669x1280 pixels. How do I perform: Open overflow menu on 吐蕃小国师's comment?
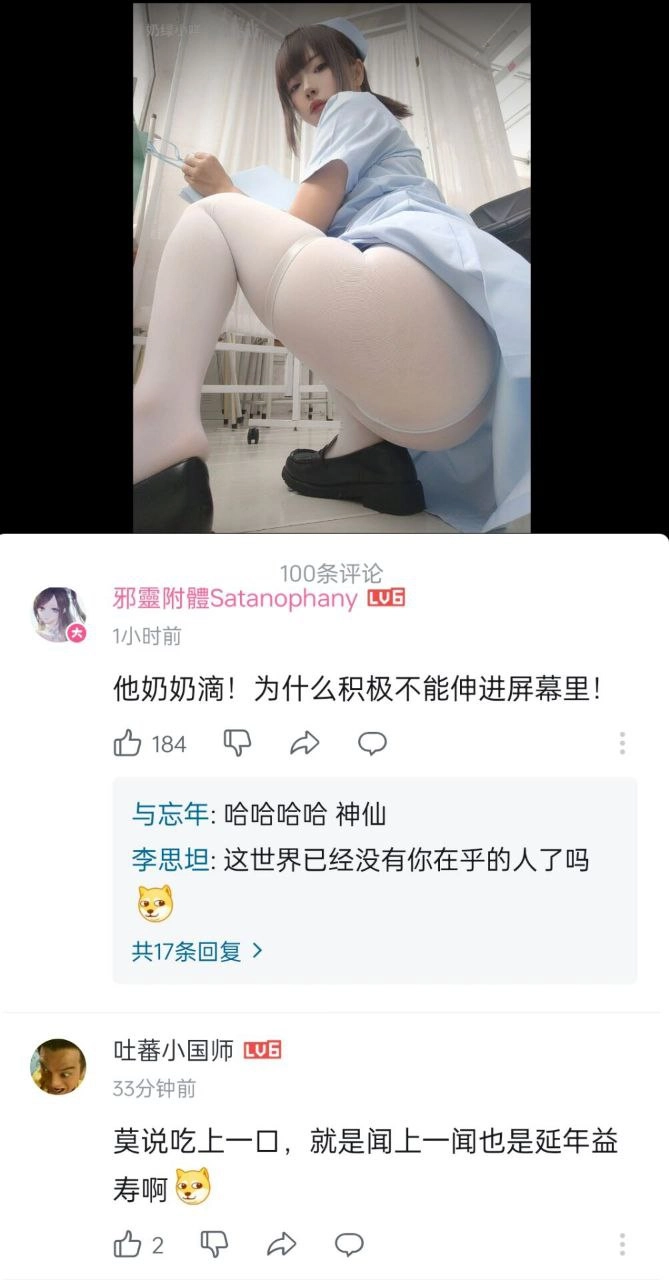click(622, 1244)
